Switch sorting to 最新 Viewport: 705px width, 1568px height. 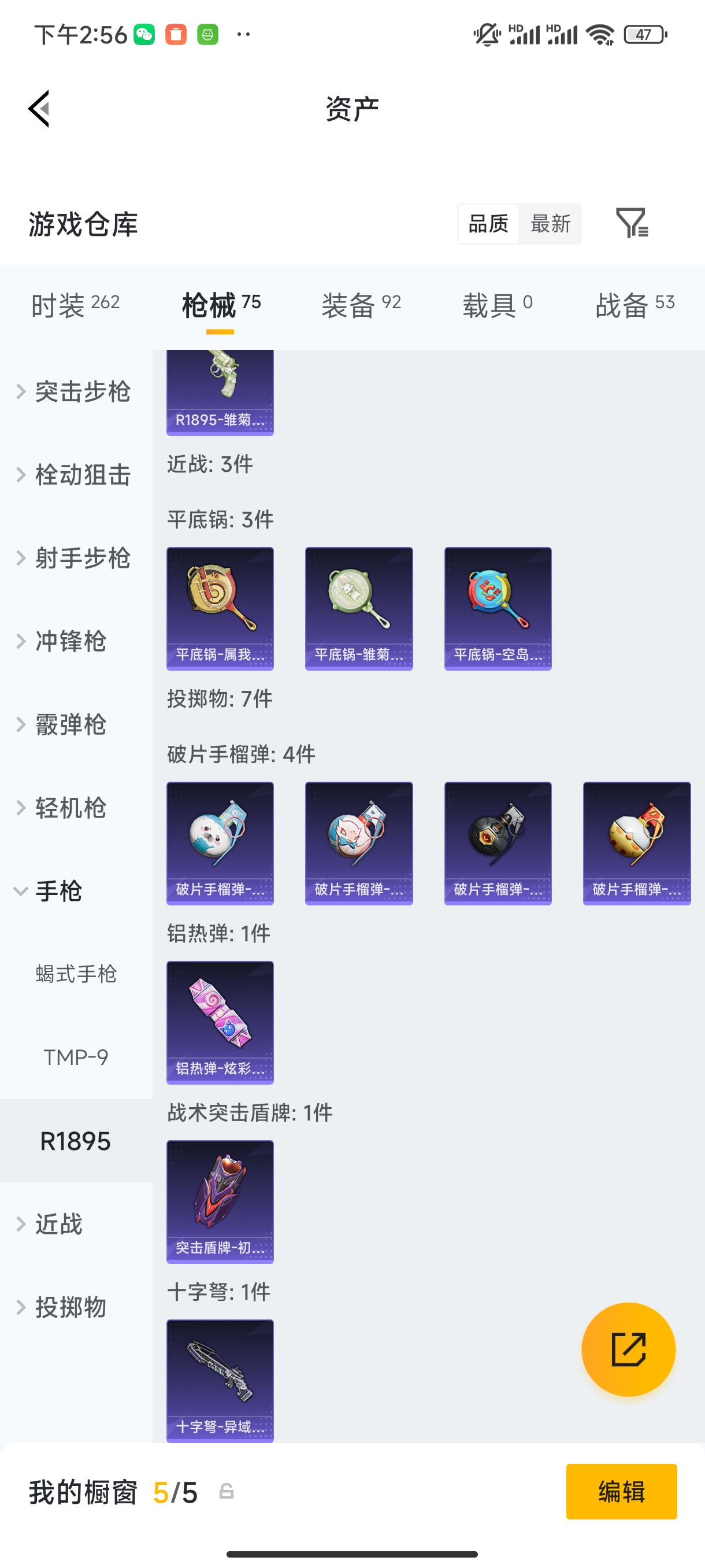[x=550, y=224]
